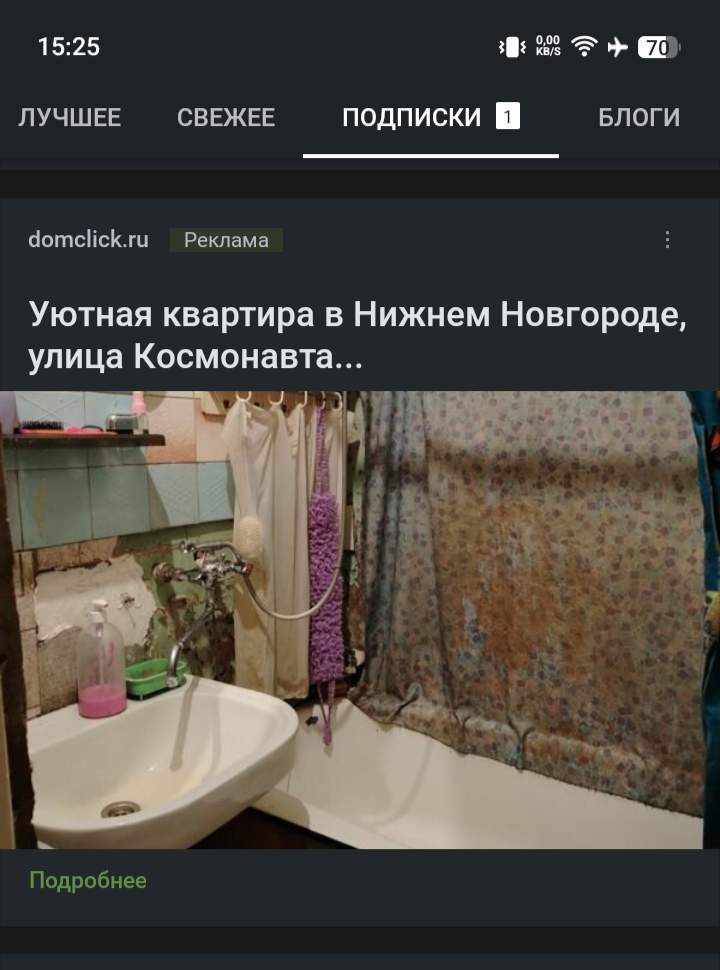Tap the Подробнее link under the ad

pyautogui.click(x=88, y=881)
